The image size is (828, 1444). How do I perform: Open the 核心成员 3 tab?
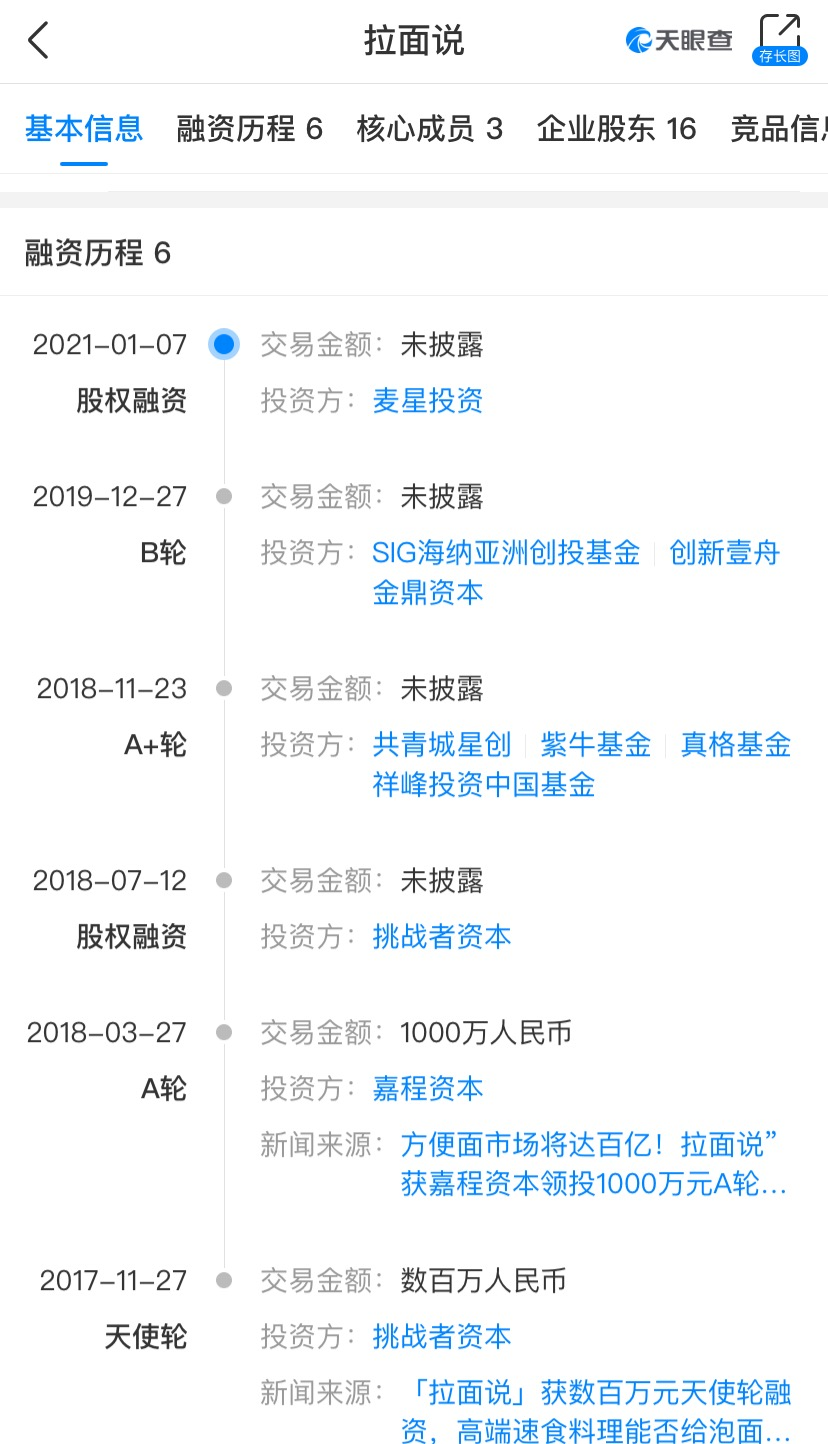click(x=429, y=129)
